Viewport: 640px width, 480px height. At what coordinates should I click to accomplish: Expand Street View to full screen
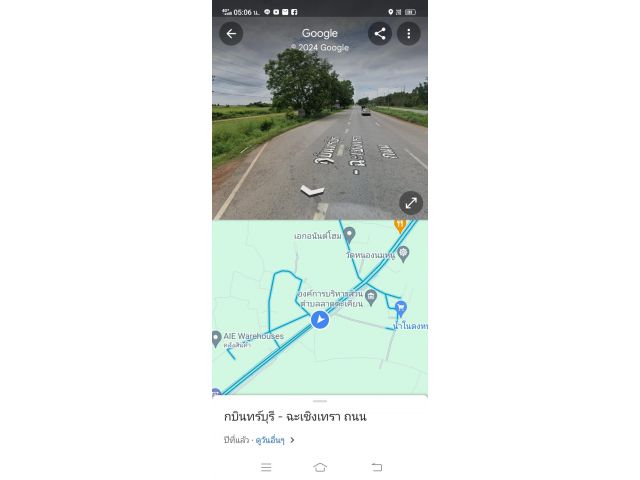[411, 203]
